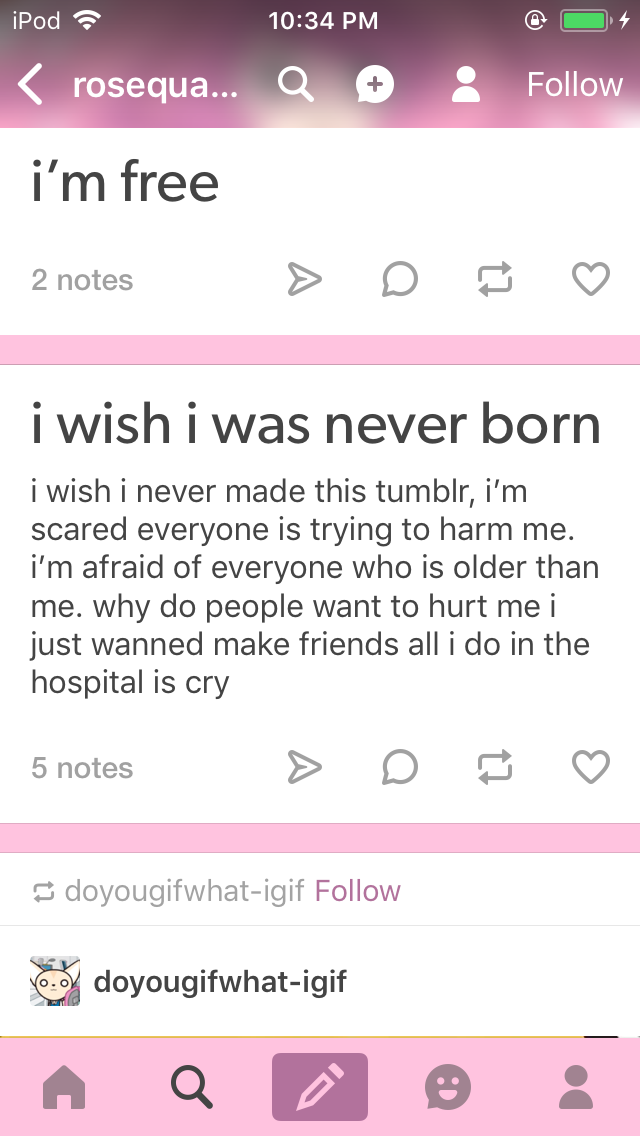This screenshot has height=1136, width=640.
Task: Go back from this blog
Action: point(32,86)
